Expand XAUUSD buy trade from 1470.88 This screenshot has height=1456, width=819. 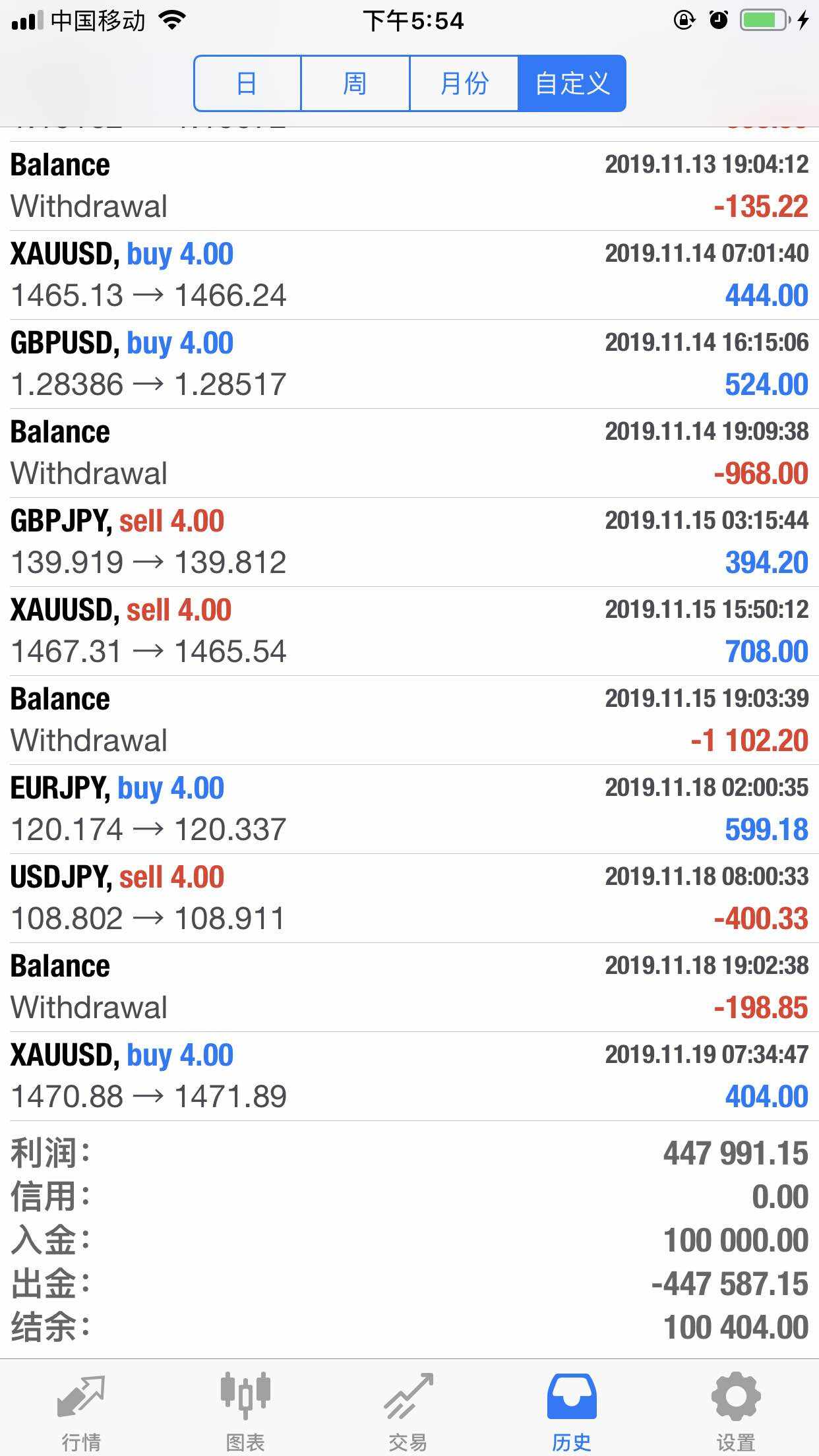click(x=409, y=1076)
